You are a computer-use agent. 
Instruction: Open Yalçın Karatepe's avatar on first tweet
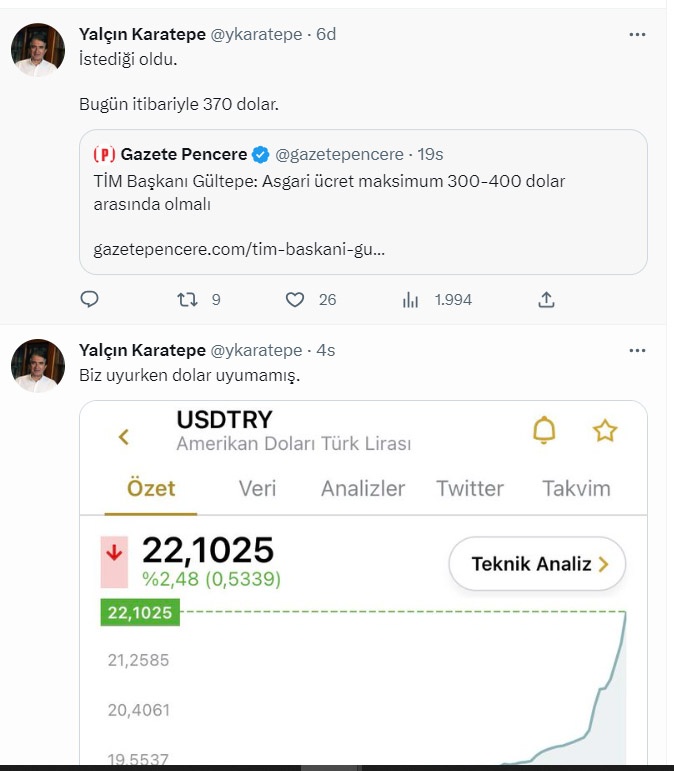pyautogui.click(x=38, y=50)
